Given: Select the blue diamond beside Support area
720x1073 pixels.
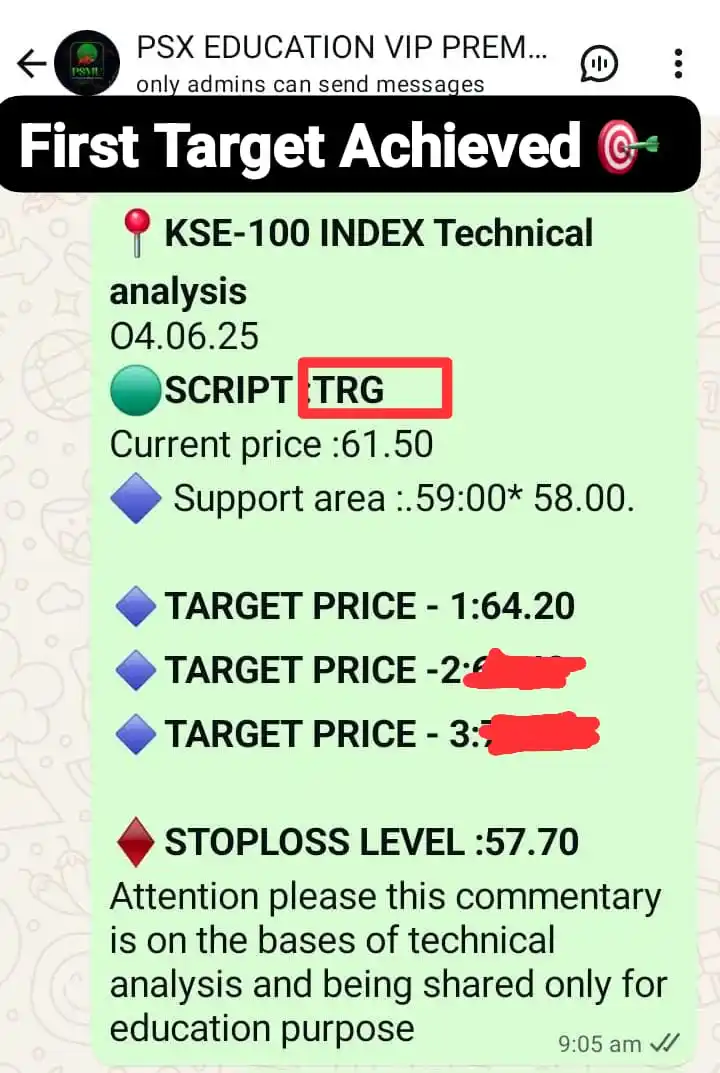Looking at the screenshot, I should pyautogui.click(x=135, y=497).
